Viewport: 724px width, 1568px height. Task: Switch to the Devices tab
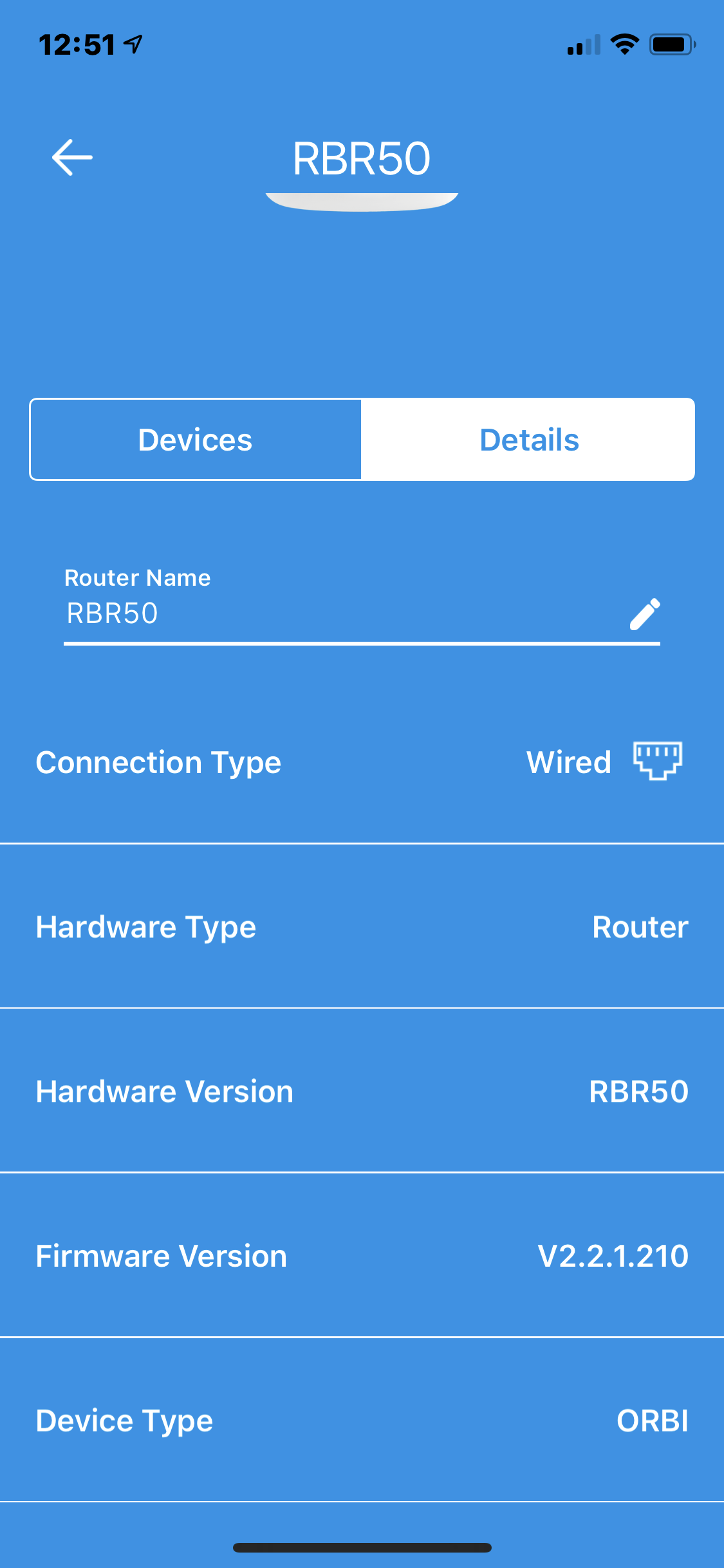click(196, 440)
